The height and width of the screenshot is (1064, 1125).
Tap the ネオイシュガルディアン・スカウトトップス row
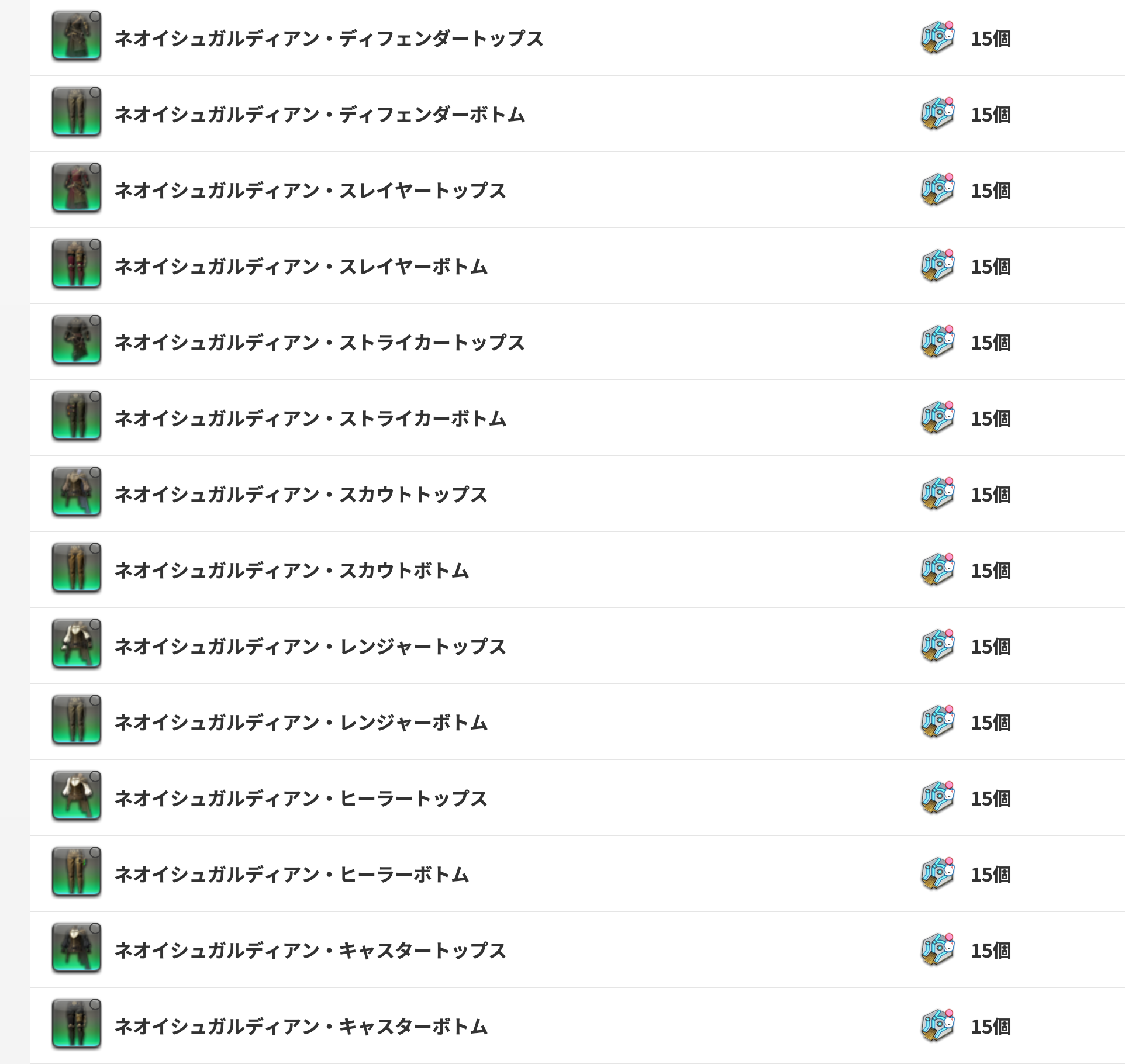301,495
